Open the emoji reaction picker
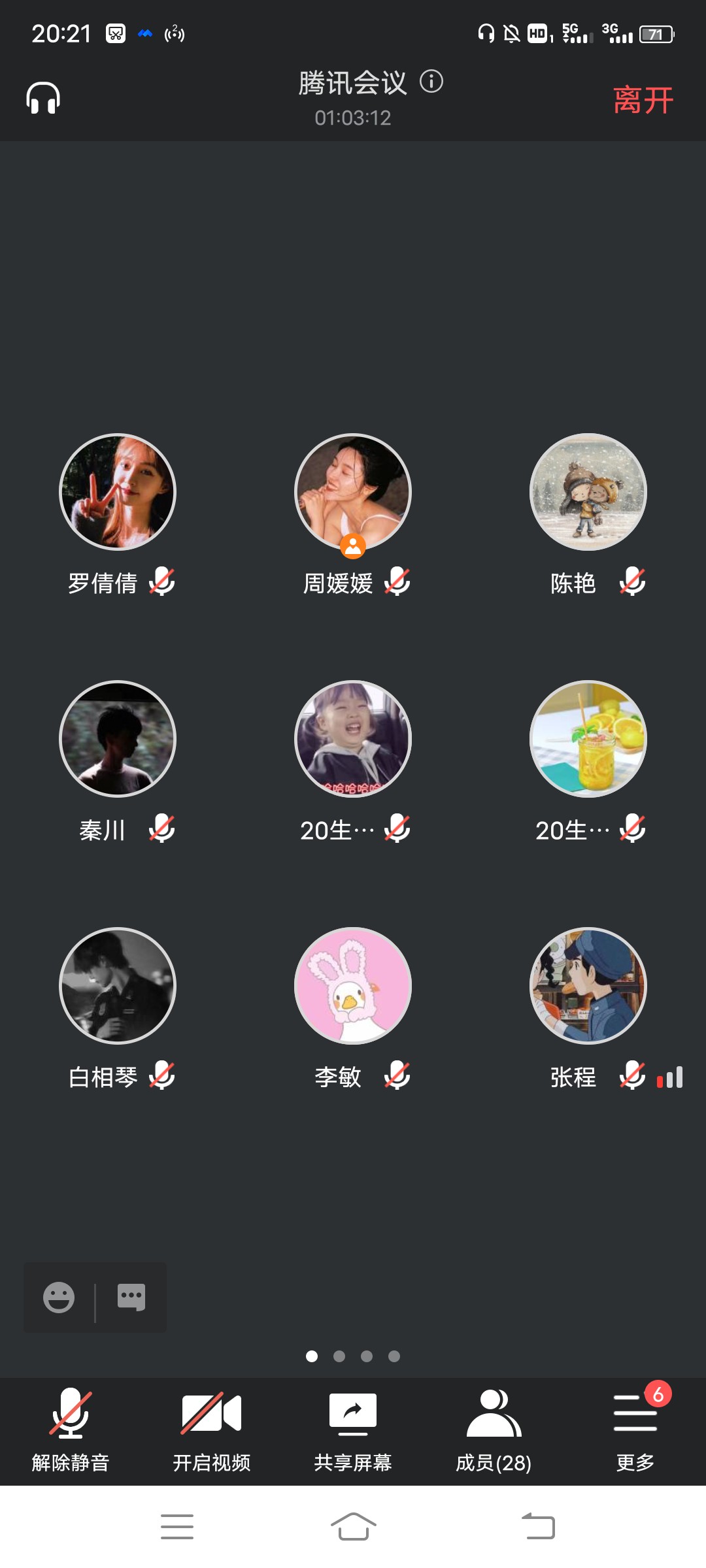The width and height of the screenshot is (706, 1568). point(59,1298)
